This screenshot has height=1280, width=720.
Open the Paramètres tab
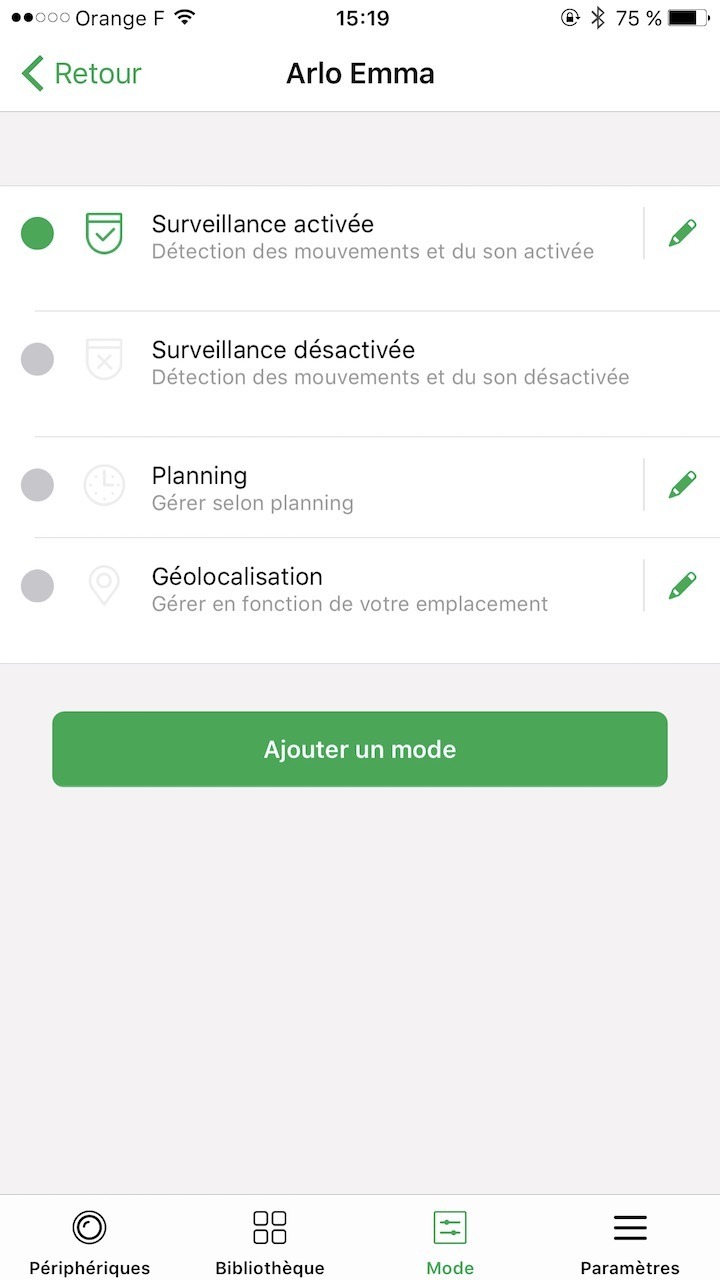pyautogui.click(x=630, y=1240)
